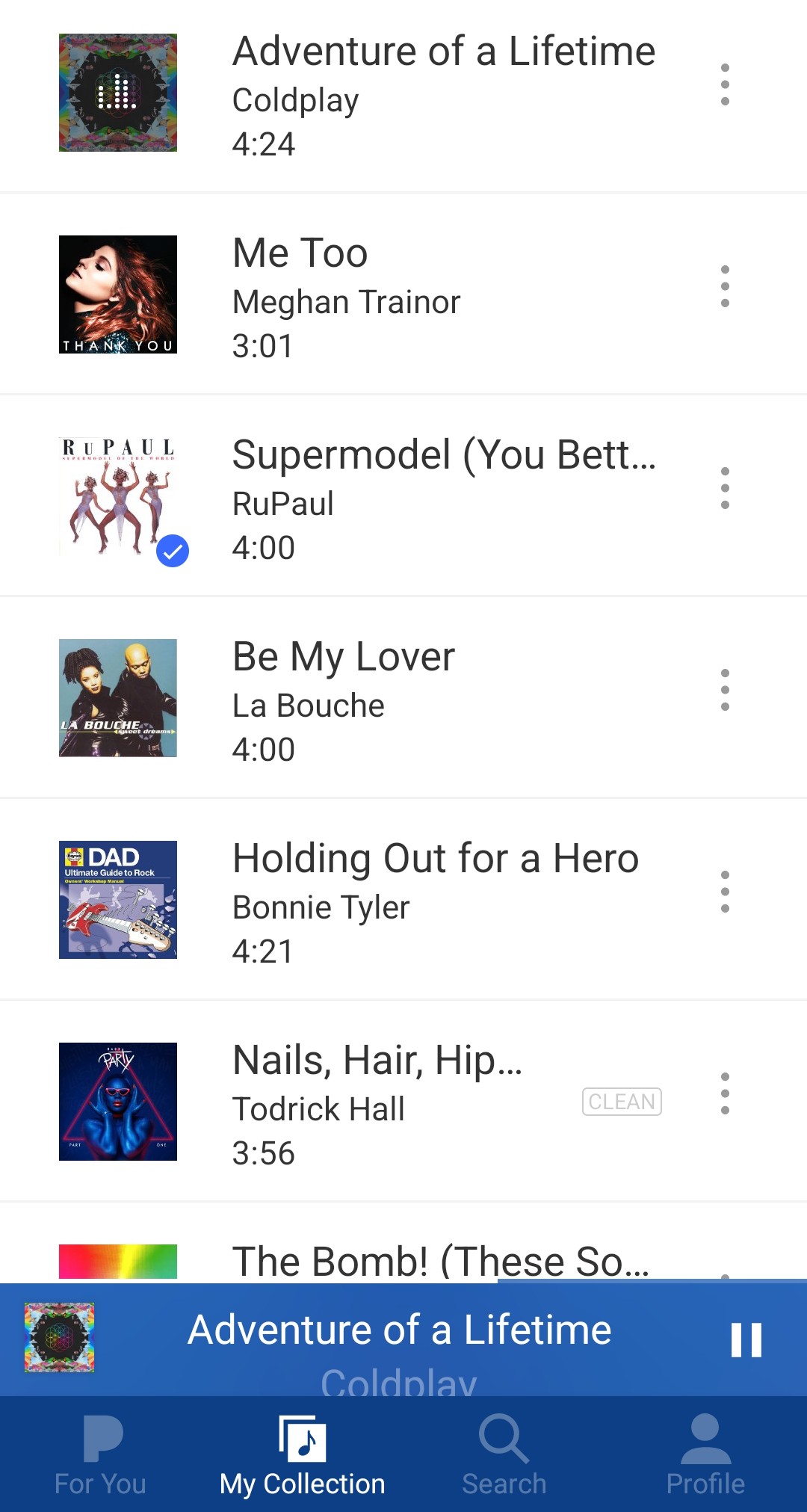Open the overflow menu for Me Too
The image size is (807, 1512).
(x=724, y=286)
